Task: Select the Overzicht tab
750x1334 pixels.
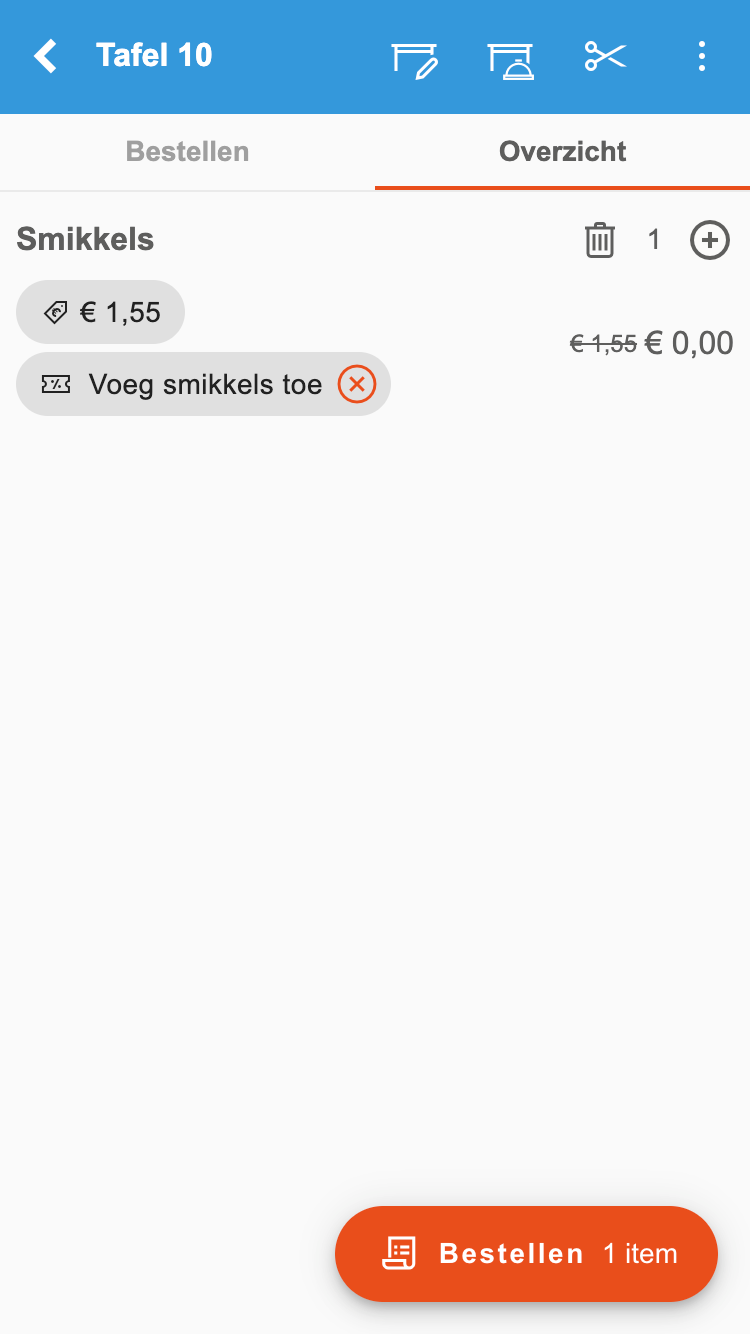Action: coord(562,152)
